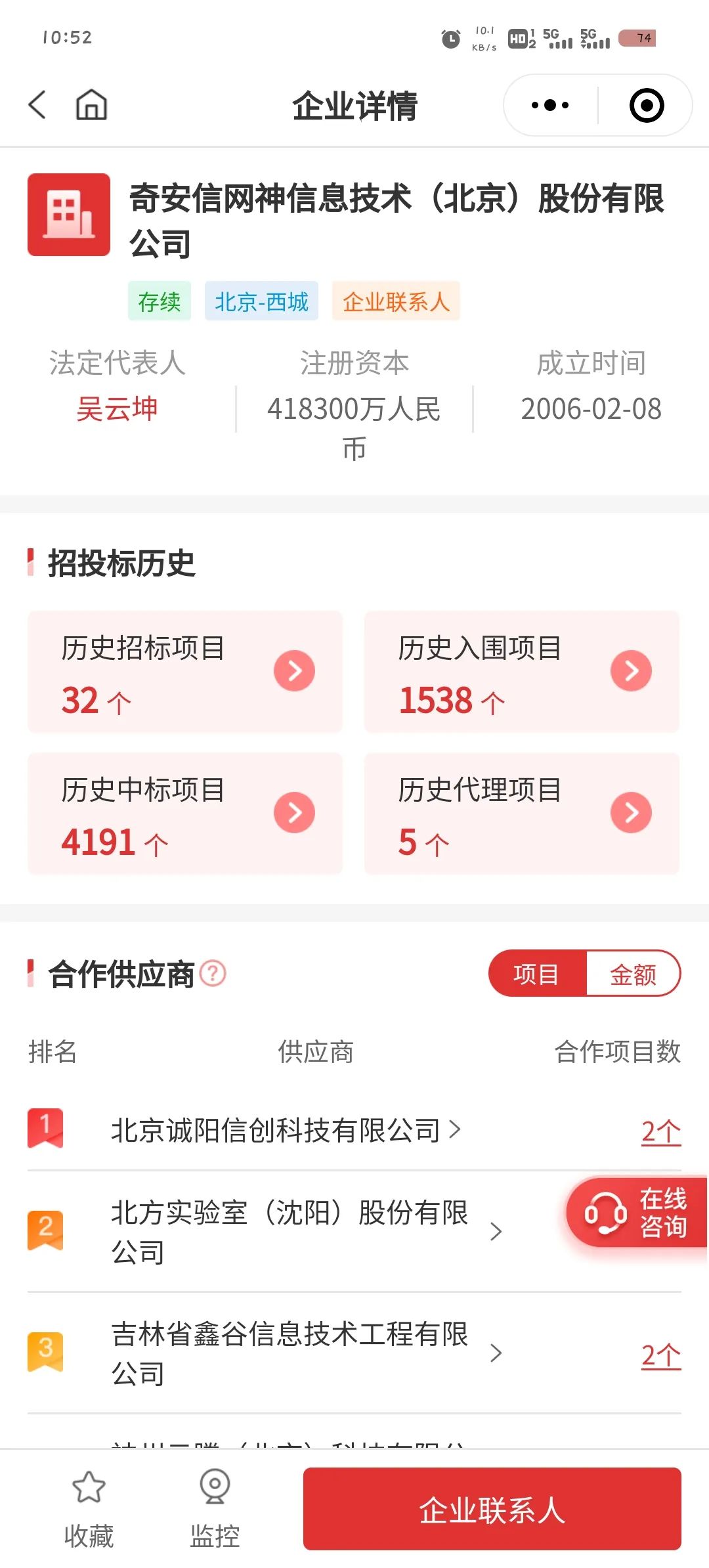
Task: Open the 历史招标项目 card
Action: (x=185, y=672)
